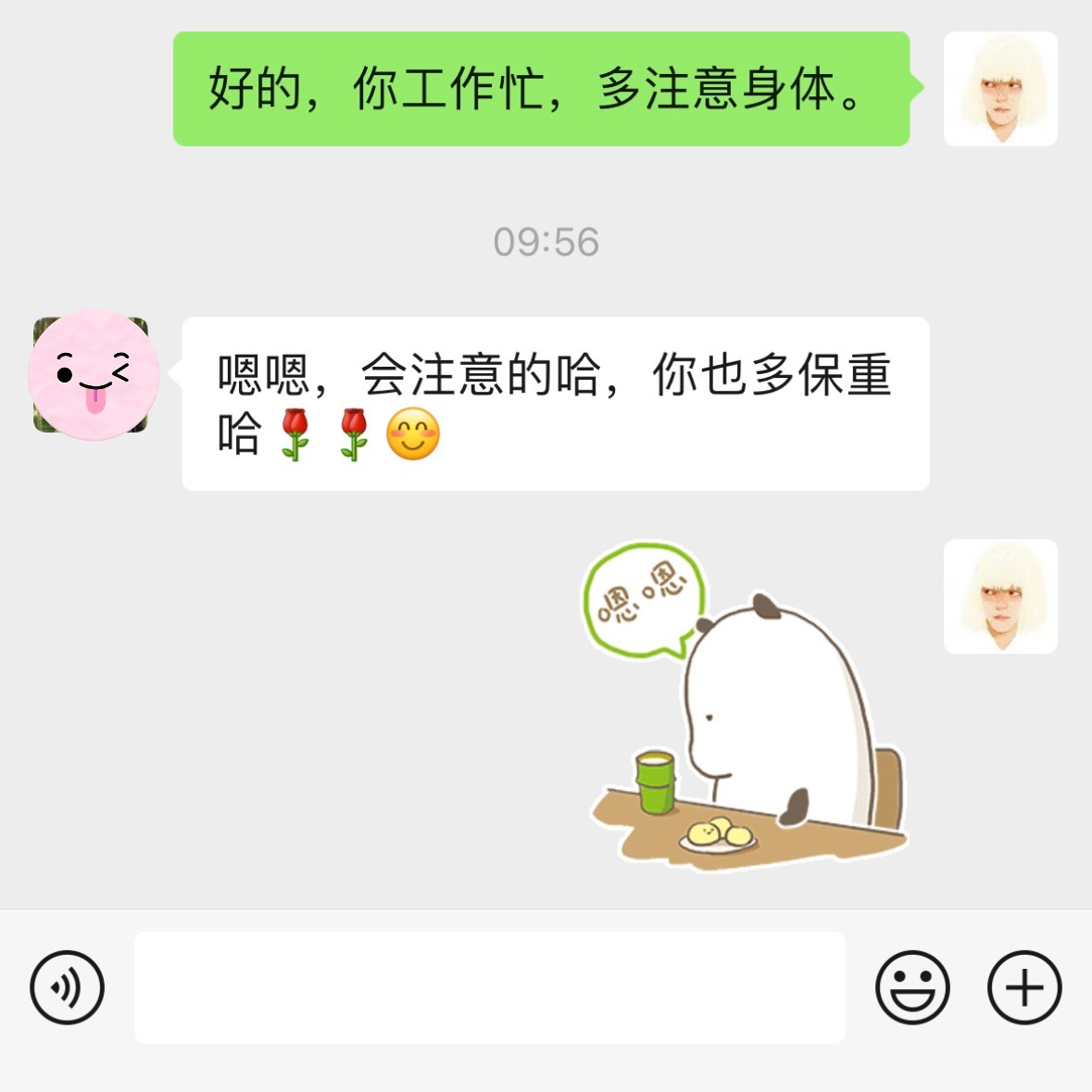
Task: View the panda 嗯嗯 sticker
Action: pyautogui.click(x=746, y=709)
